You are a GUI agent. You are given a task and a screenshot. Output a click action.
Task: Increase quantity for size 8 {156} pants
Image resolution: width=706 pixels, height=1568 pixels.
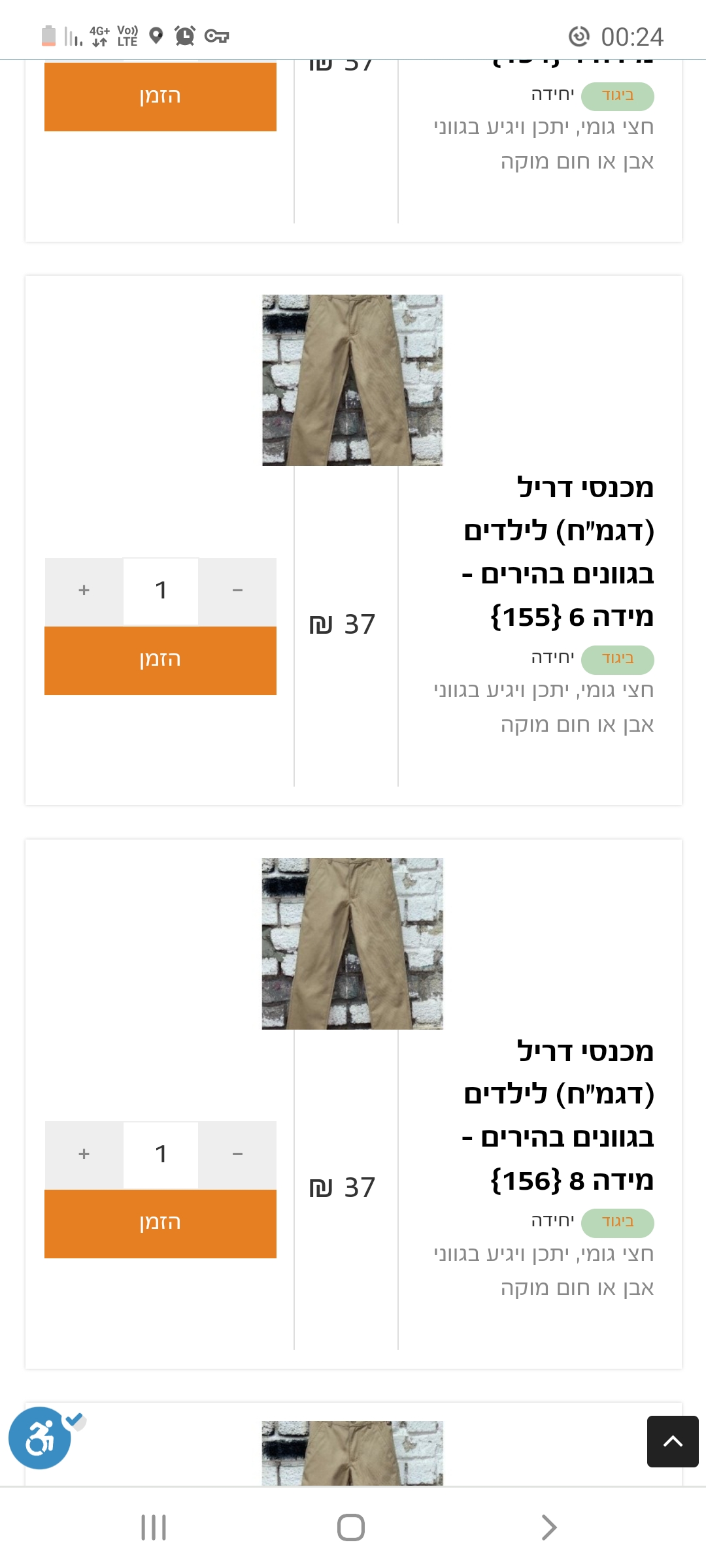(84, 1154)
